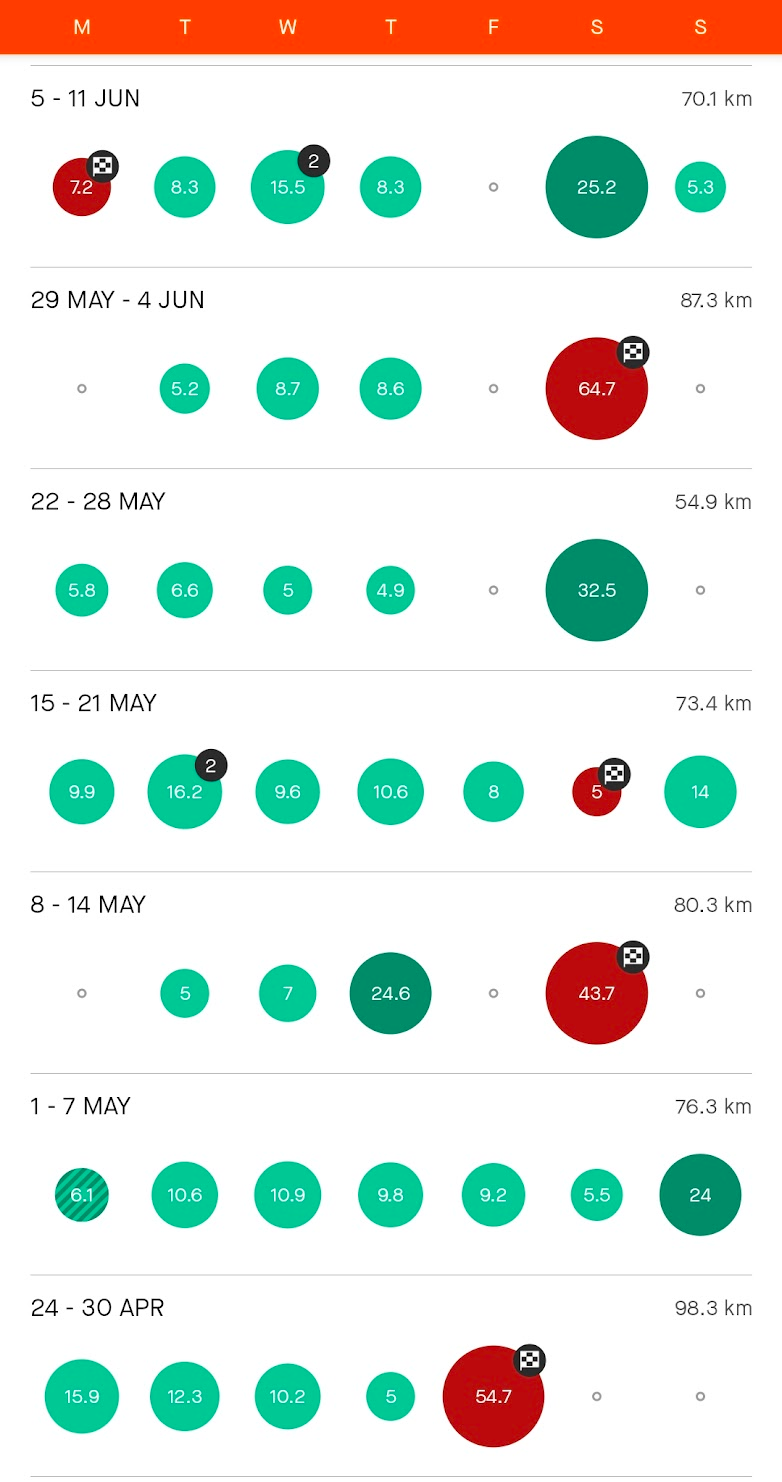Open the 10.9 km Wednesday activity in 1-7 May
Image resolution: width=782 pixels, height=1482 pixels.
click(x=288, y=1195)
